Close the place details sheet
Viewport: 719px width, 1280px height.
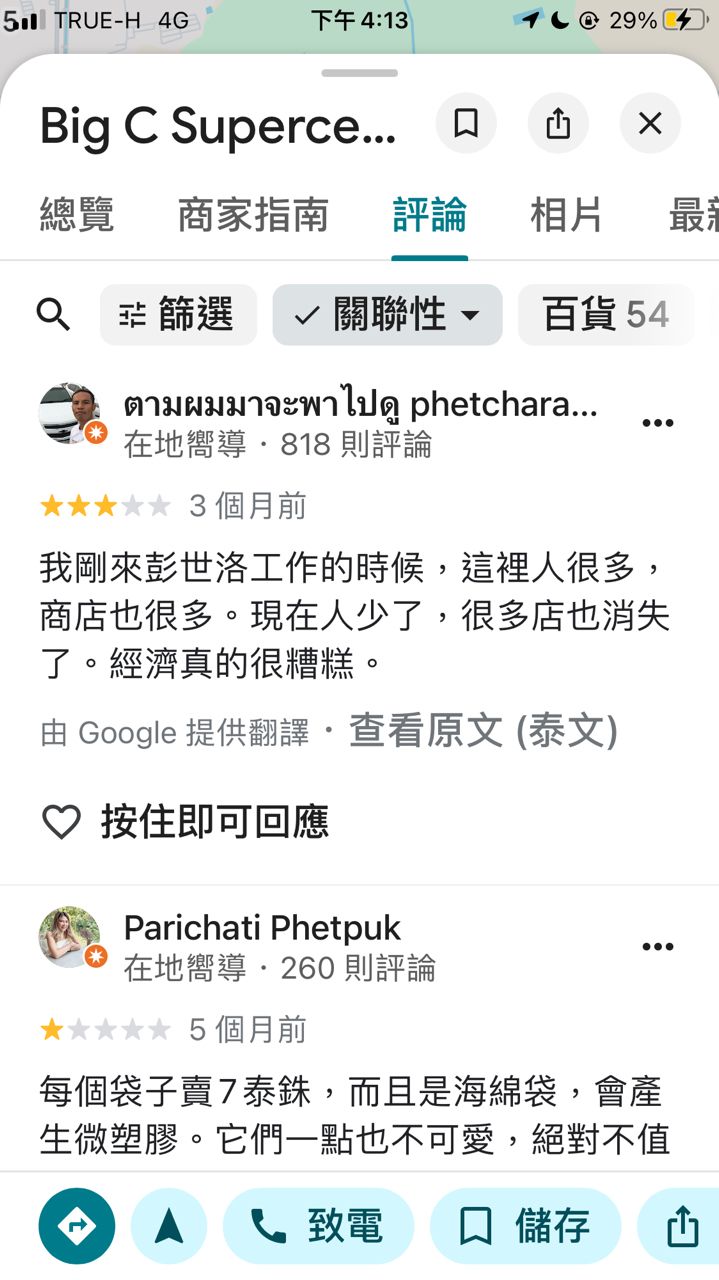click(x=650, y=124)
